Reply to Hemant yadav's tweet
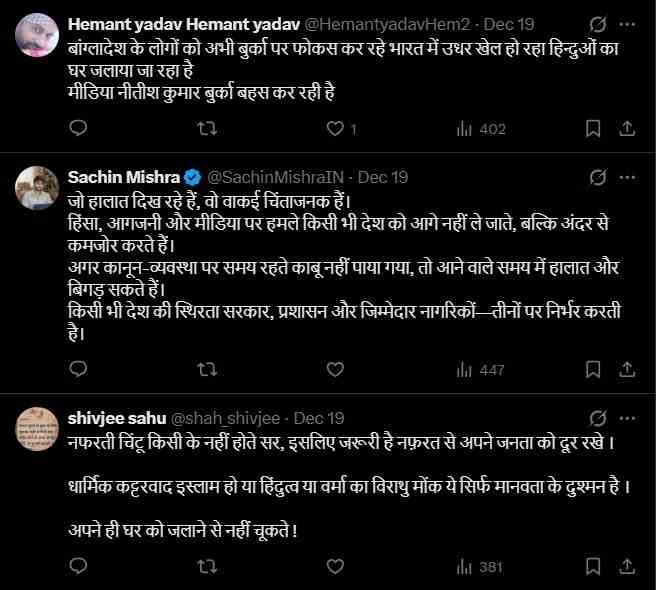Screen dimensions: 656x590 (79, 129)
